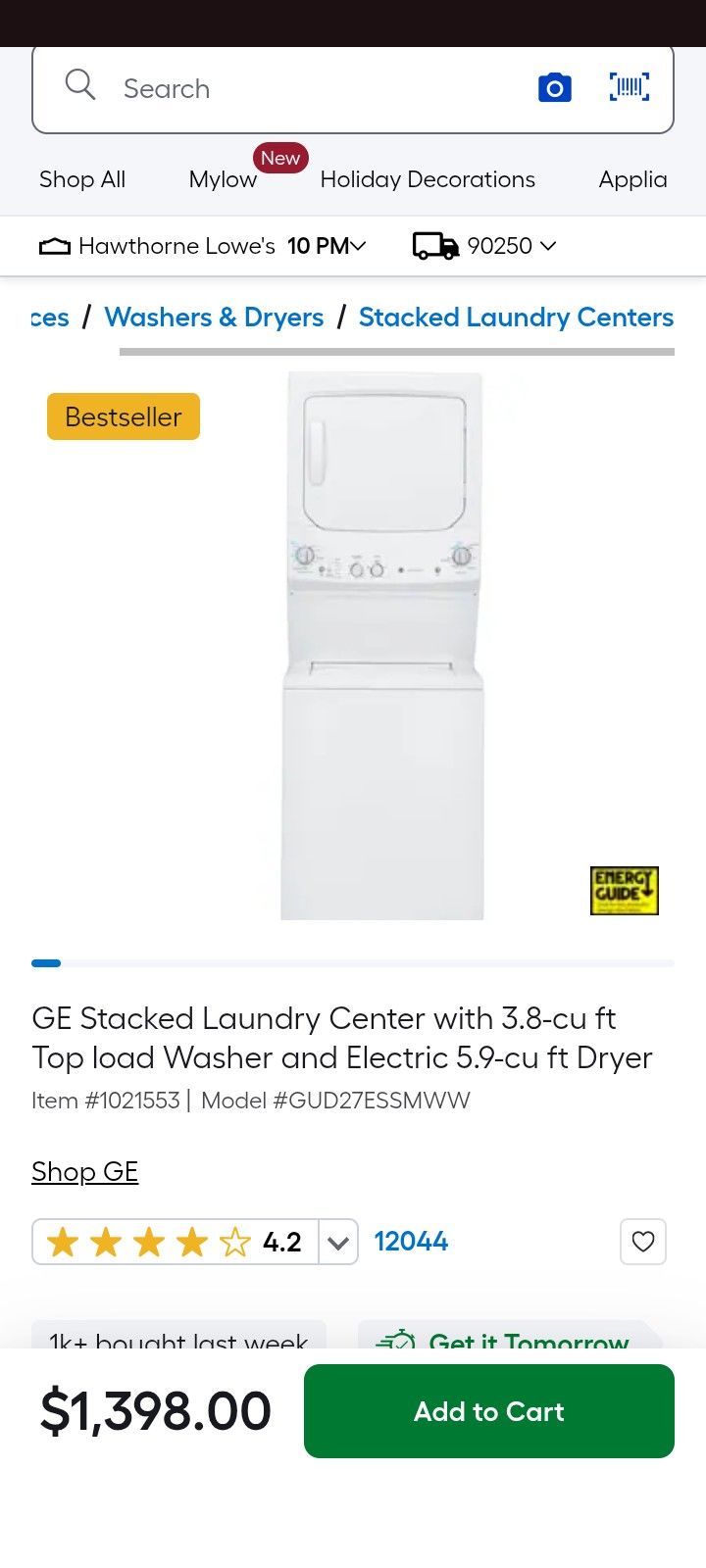Navigate to Stacked Laundry Centers breadcrumb
Screen dimensions: 706x1568
click(x=516, y=317)
